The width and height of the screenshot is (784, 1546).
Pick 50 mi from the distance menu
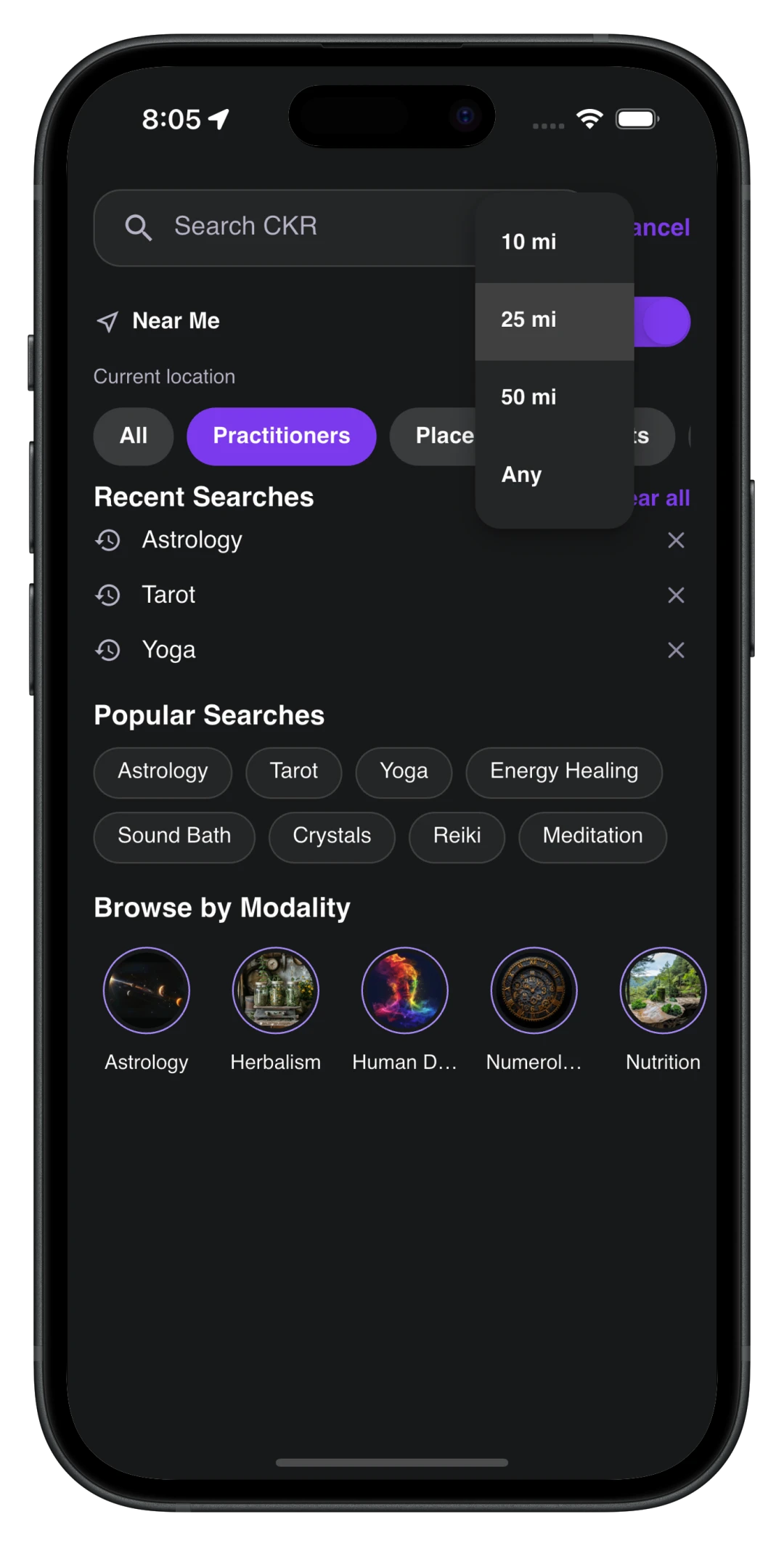[554, 398]
